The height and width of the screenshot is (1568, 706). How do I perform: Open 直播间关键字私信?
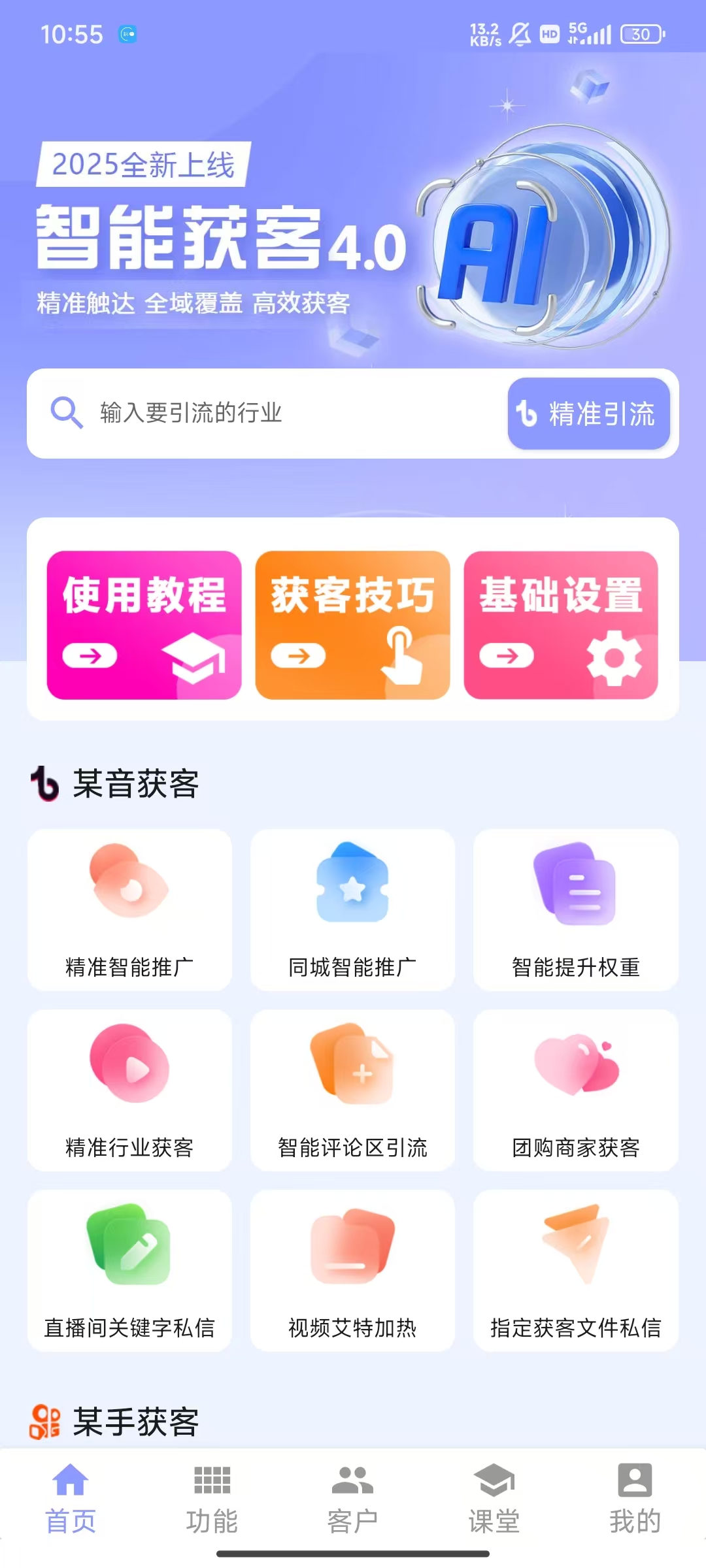click(129, 1270)
